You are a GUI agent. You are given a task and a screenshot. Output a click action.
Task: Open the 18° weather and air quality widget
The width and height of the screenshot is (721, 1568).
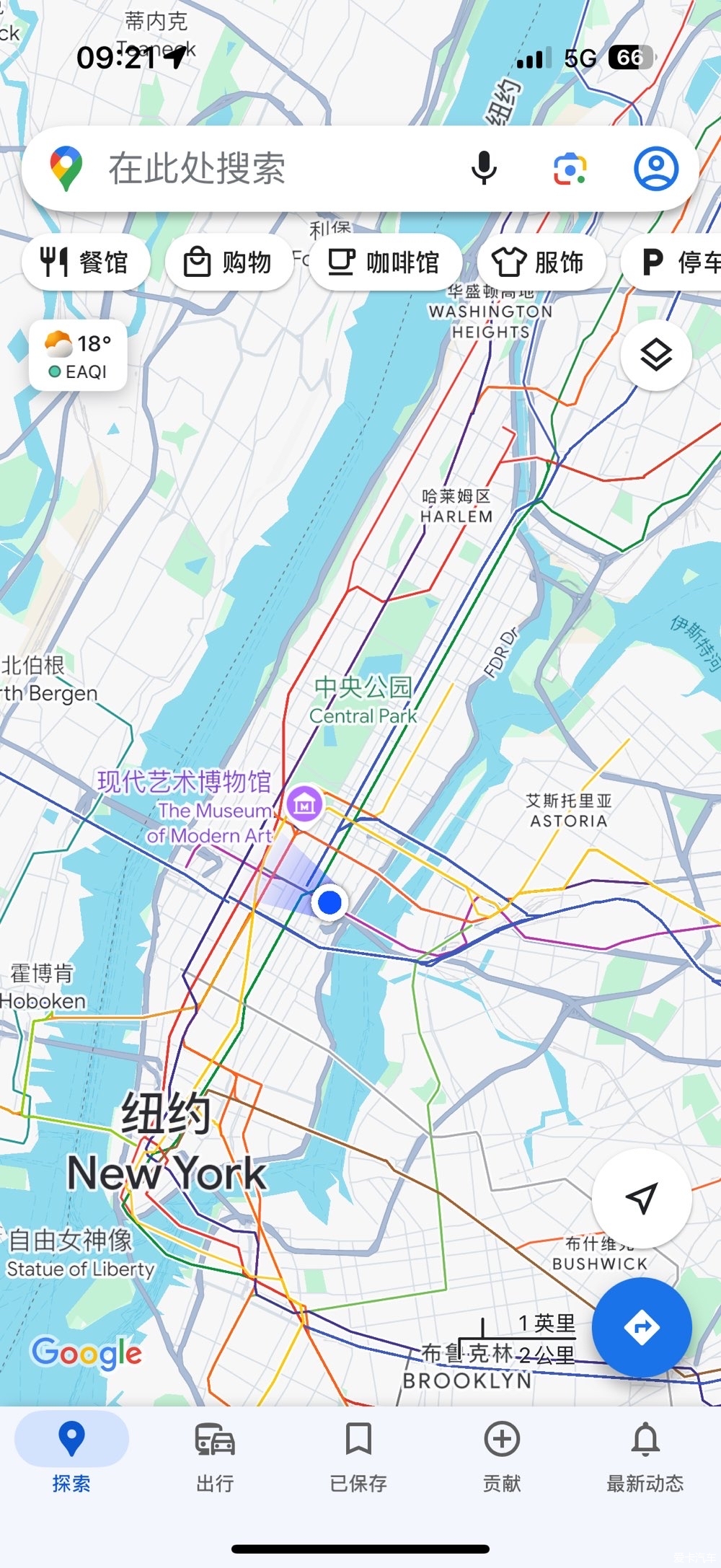[x=78, y=356]
